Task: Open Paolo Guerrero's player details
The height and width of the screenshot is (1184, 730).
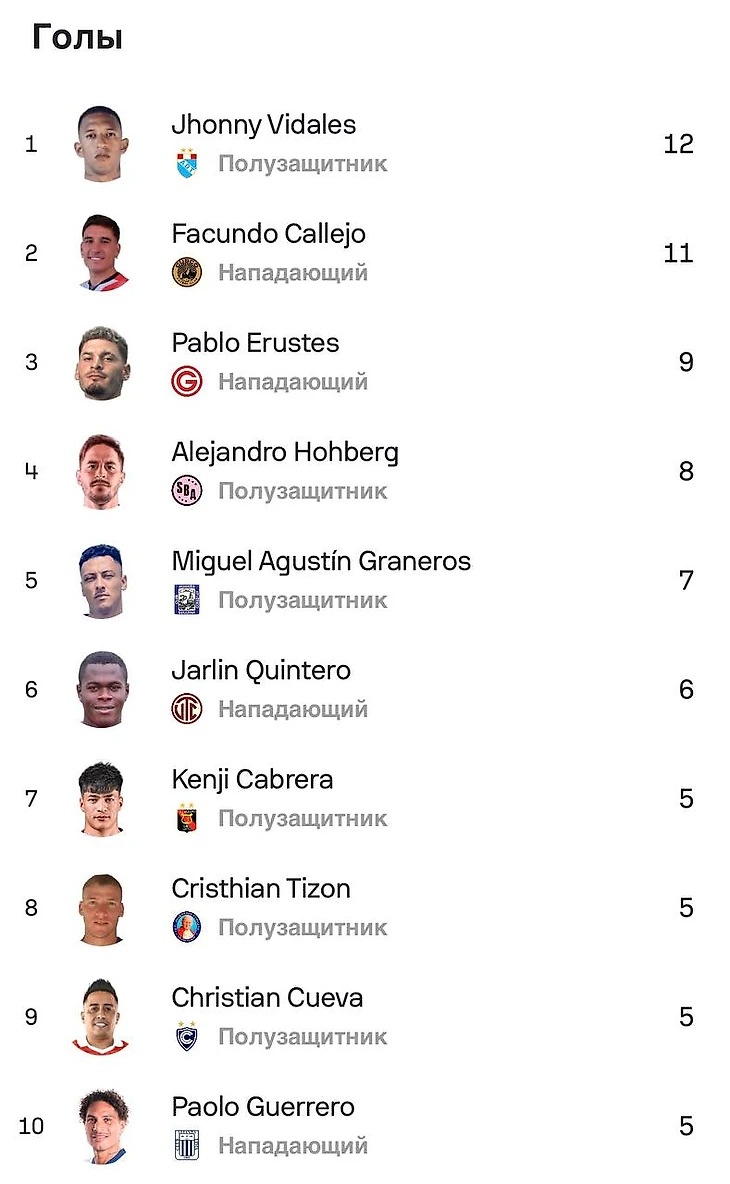Action: click(x=263, y=1107)
